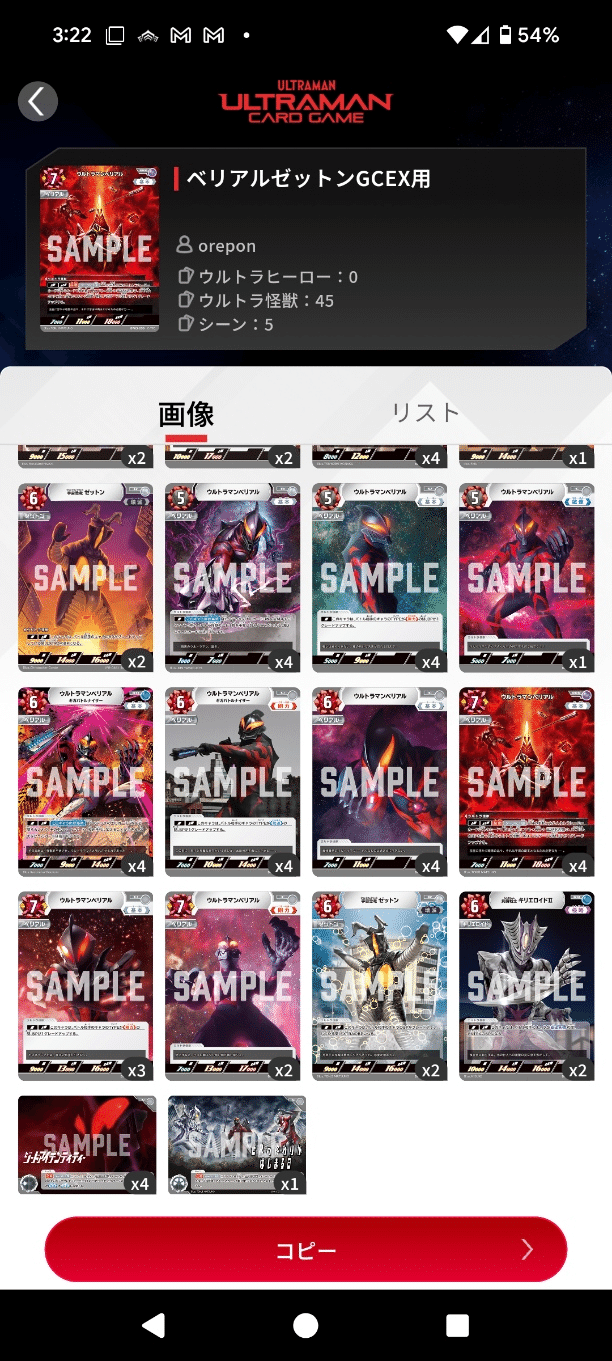The width and height of the screenshot is (612, 1361).
Task: Go back using the top-left arrow
Action: (38, 101)
